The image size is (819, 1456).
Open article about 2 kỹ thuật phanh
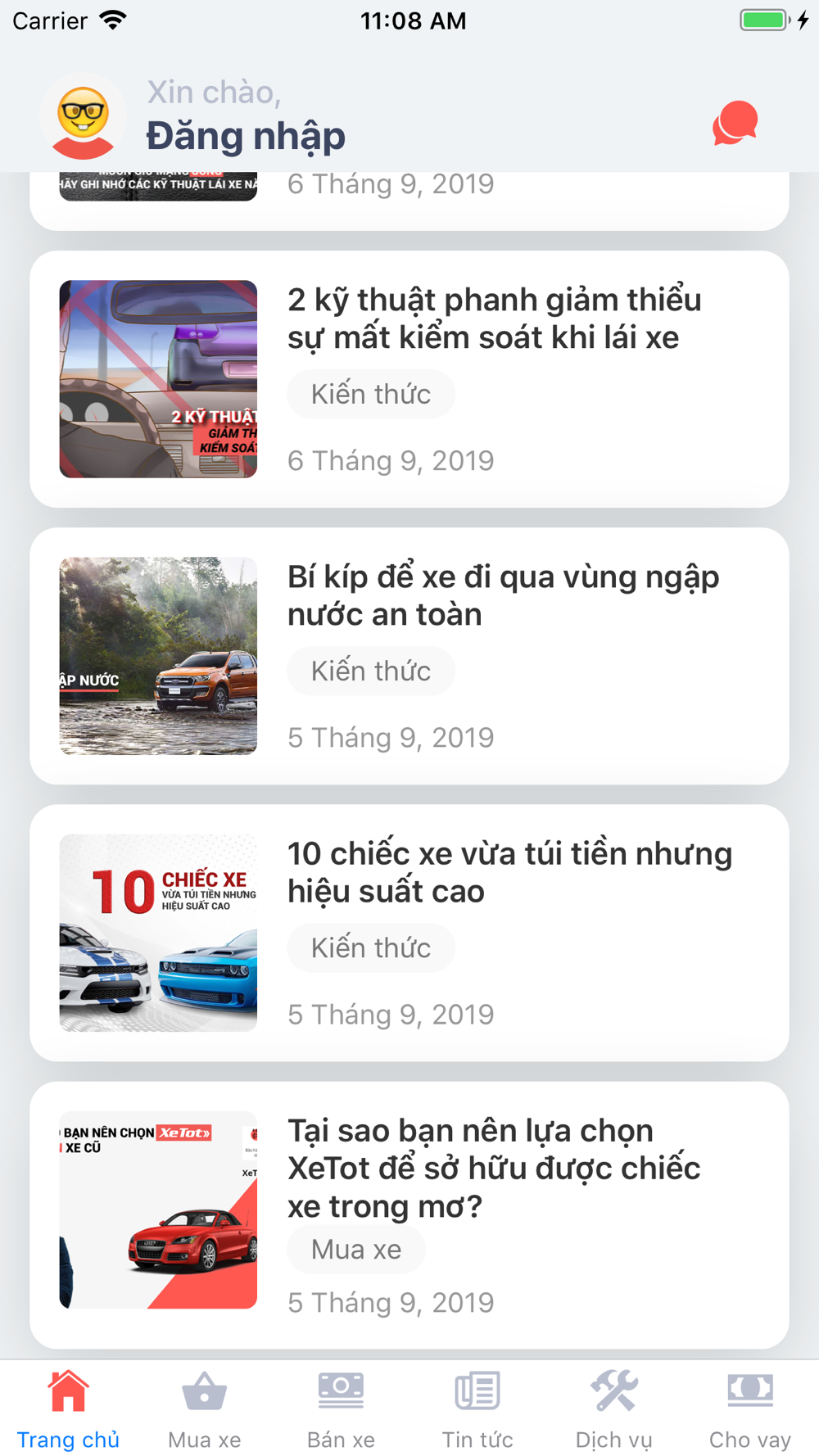[494, 319]
